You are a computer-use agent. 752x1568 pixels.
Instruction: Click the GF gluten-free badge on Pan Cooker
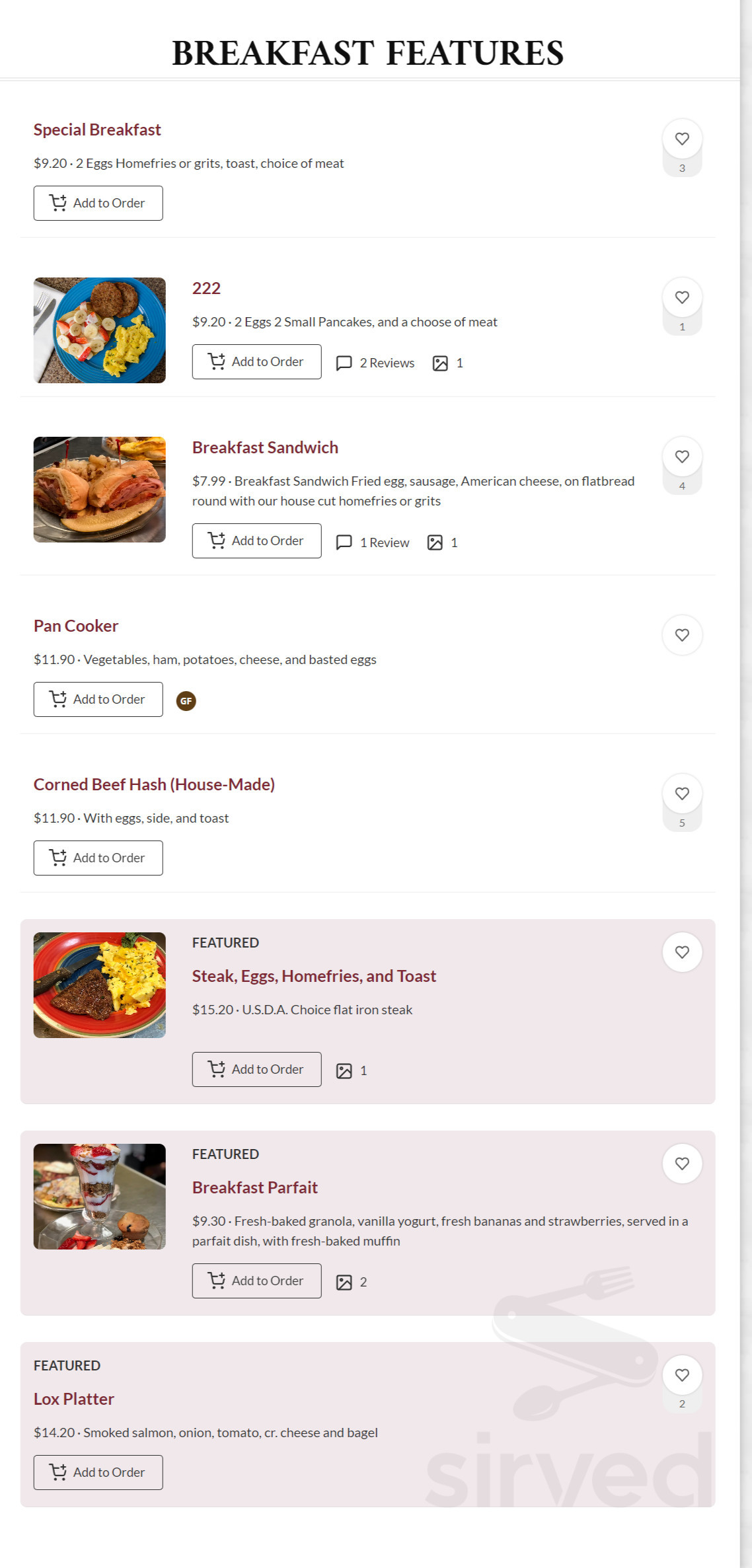coord(187,700)
